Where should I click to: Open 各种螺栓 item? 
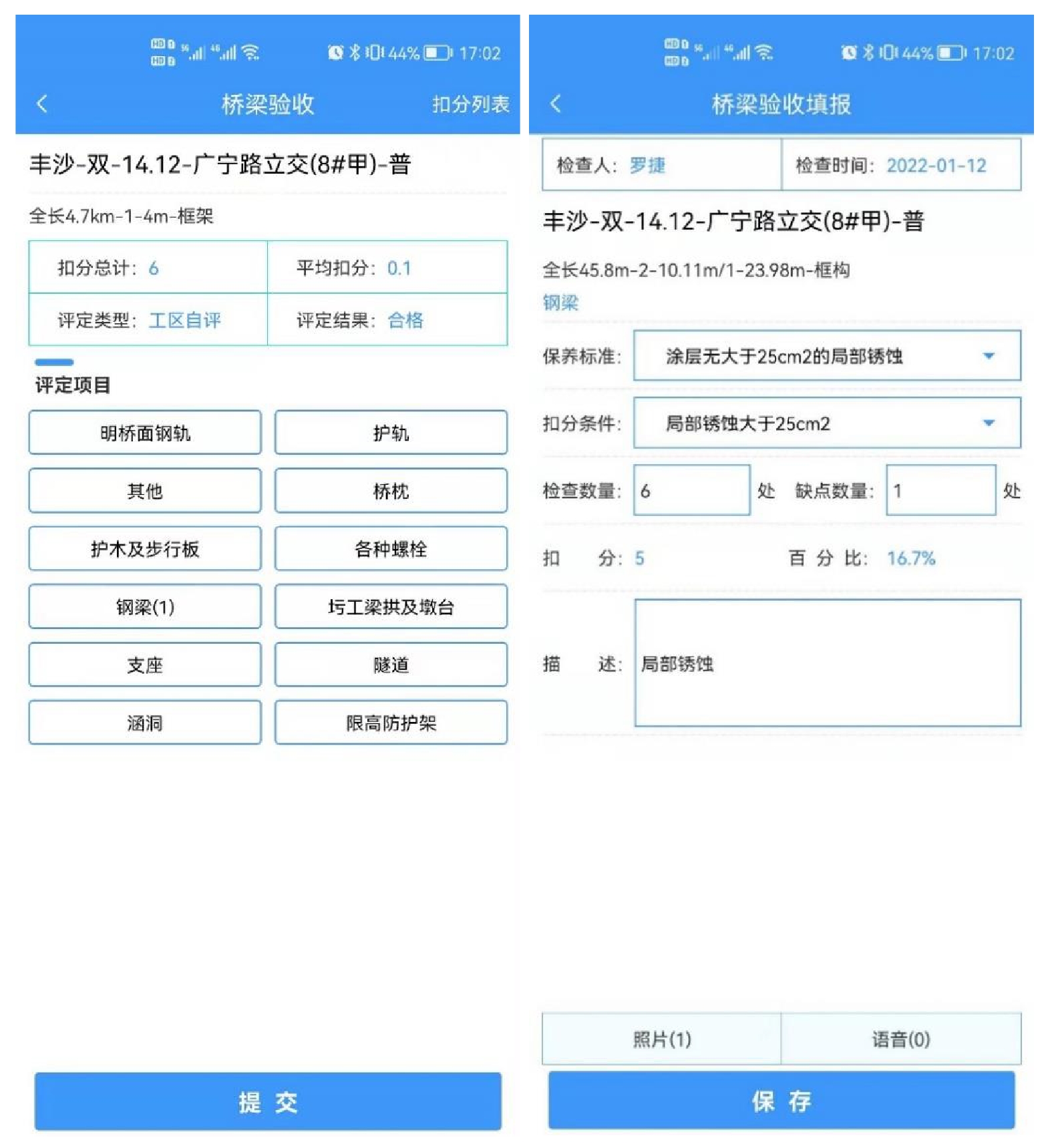pyautogui.click(x=391, y=549)
